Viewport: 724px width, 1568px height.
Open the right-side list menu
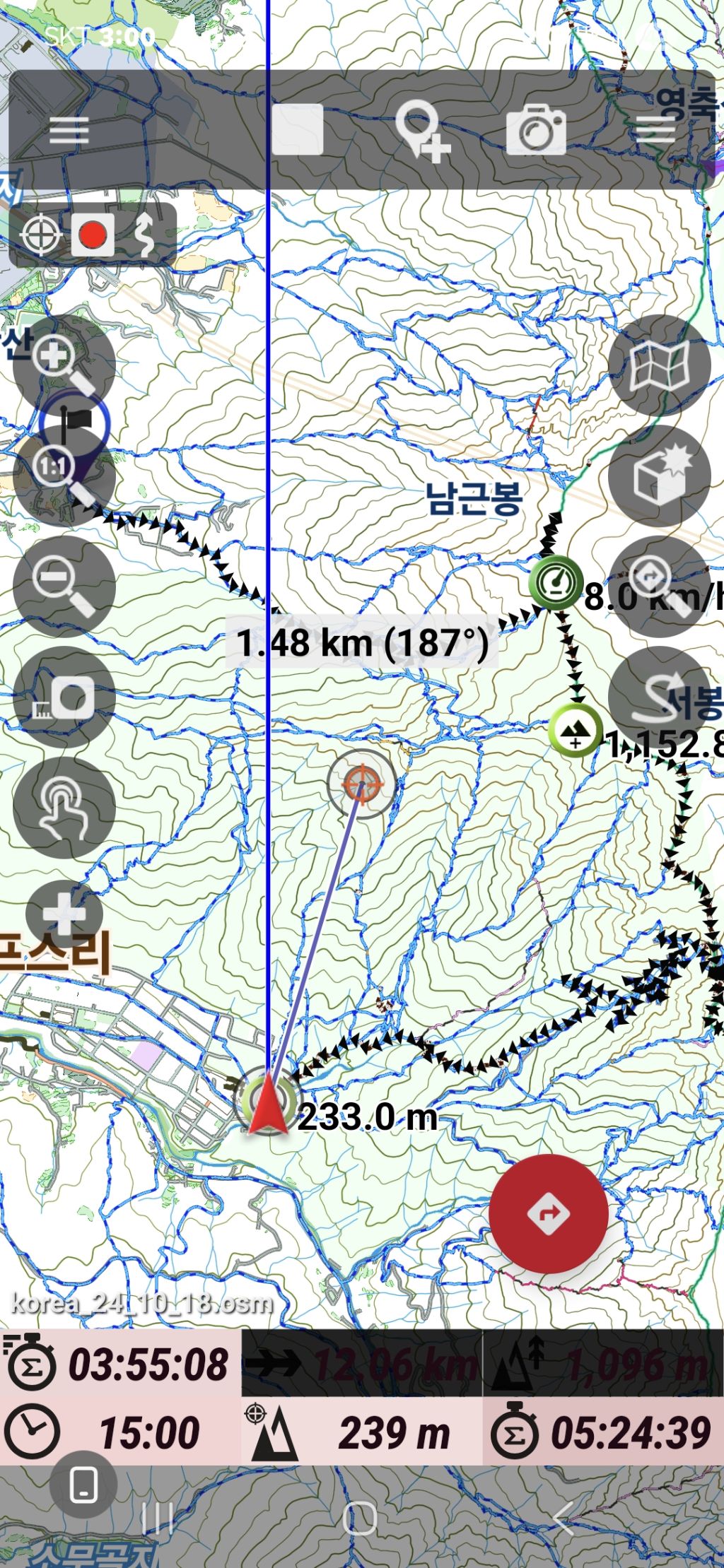pos(655,130)
